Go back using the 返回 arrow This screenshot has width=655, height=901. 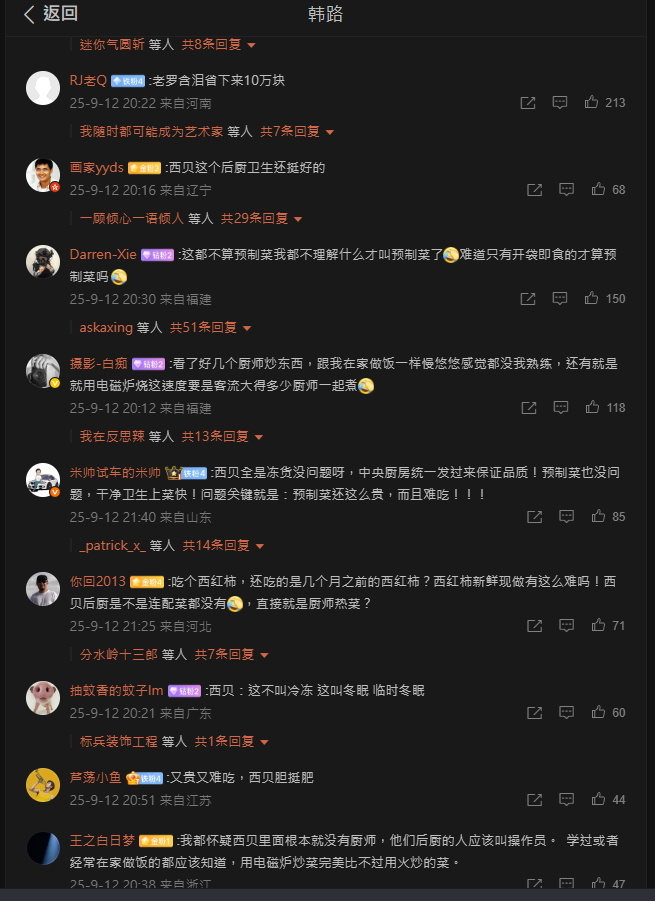point(50,14)
